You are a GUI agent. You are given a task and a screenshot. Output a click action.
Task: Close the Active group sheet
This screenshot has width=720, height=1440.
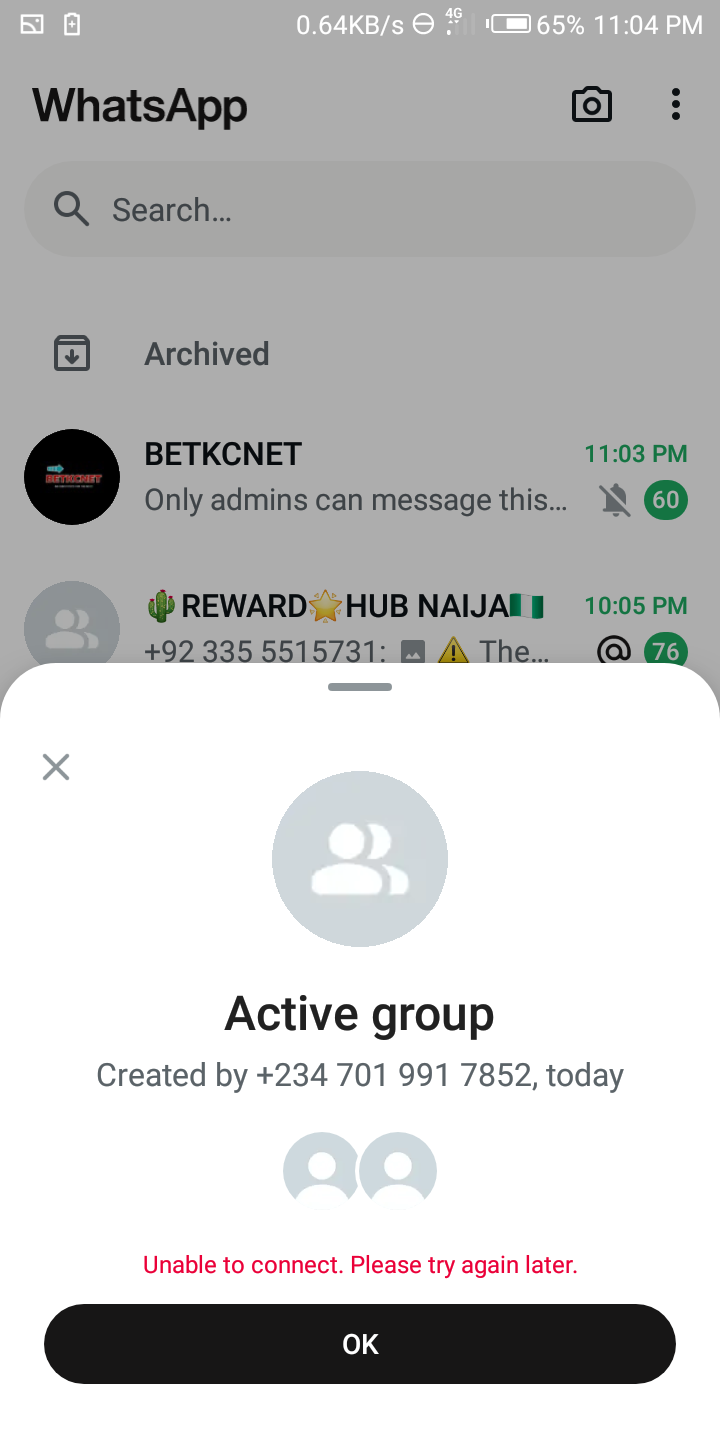[56, 767]
